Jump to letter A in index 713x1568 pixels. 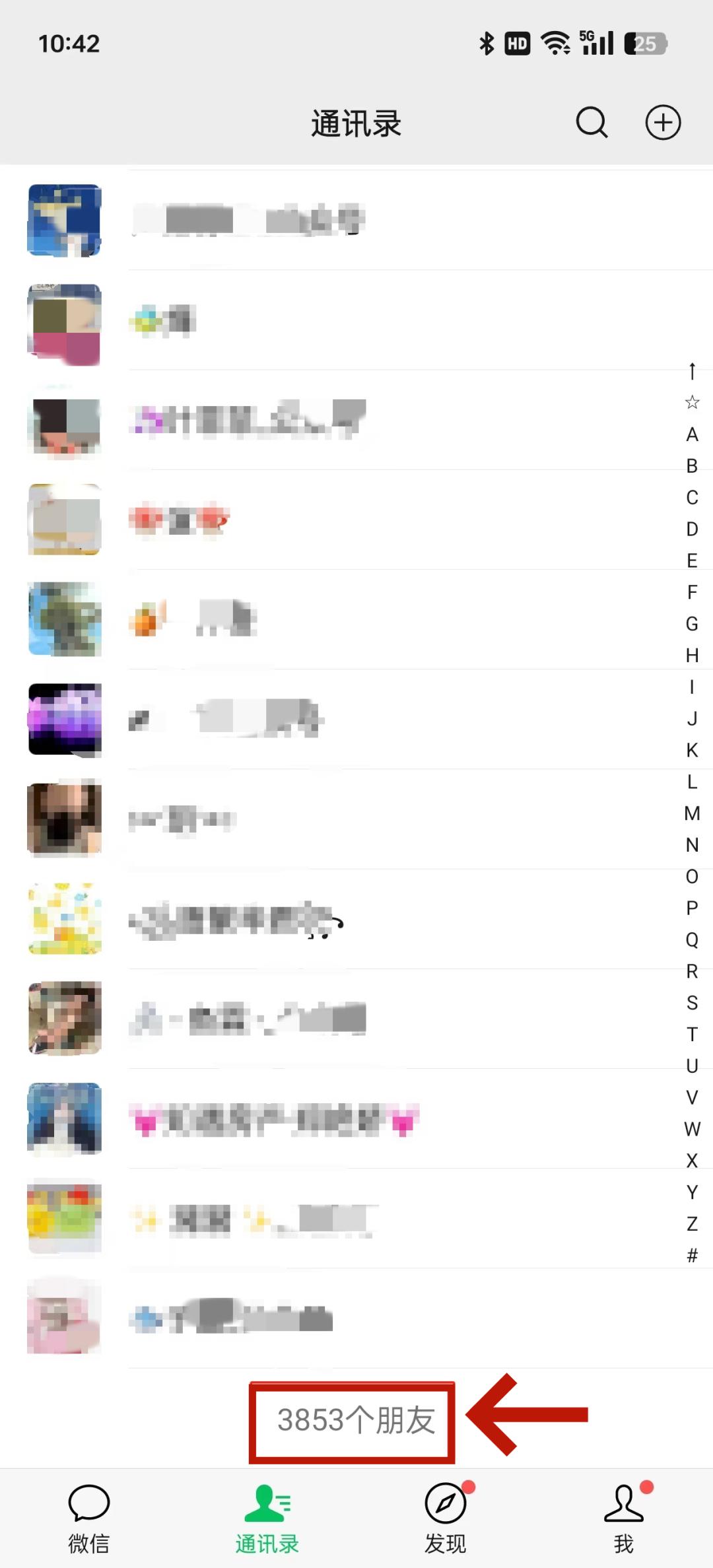pos(692,434)
